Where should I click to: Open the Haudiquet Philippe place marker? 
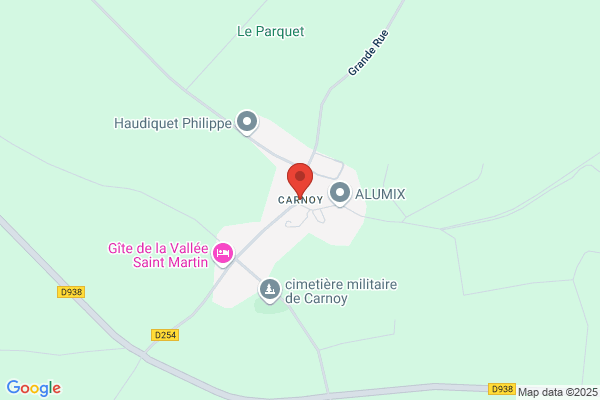(x=247, y=122)
